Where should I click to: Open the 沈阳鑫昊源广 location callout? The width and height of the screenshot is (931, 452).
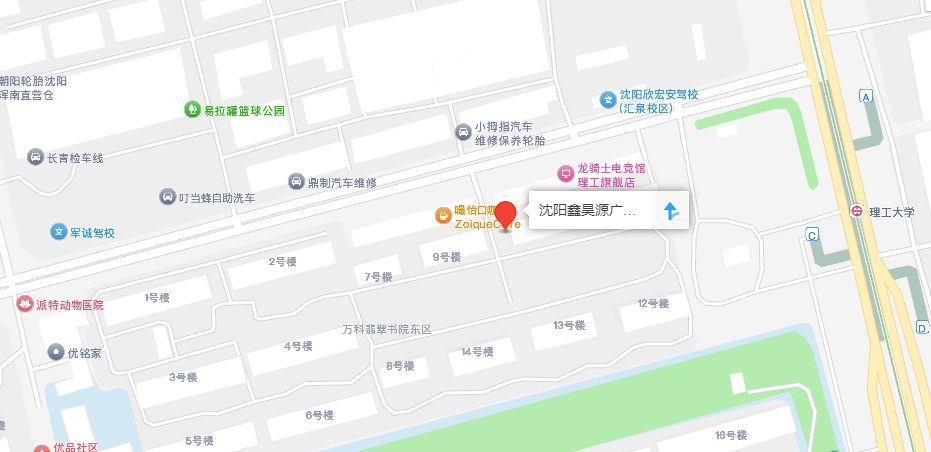[x=588, y=211]
